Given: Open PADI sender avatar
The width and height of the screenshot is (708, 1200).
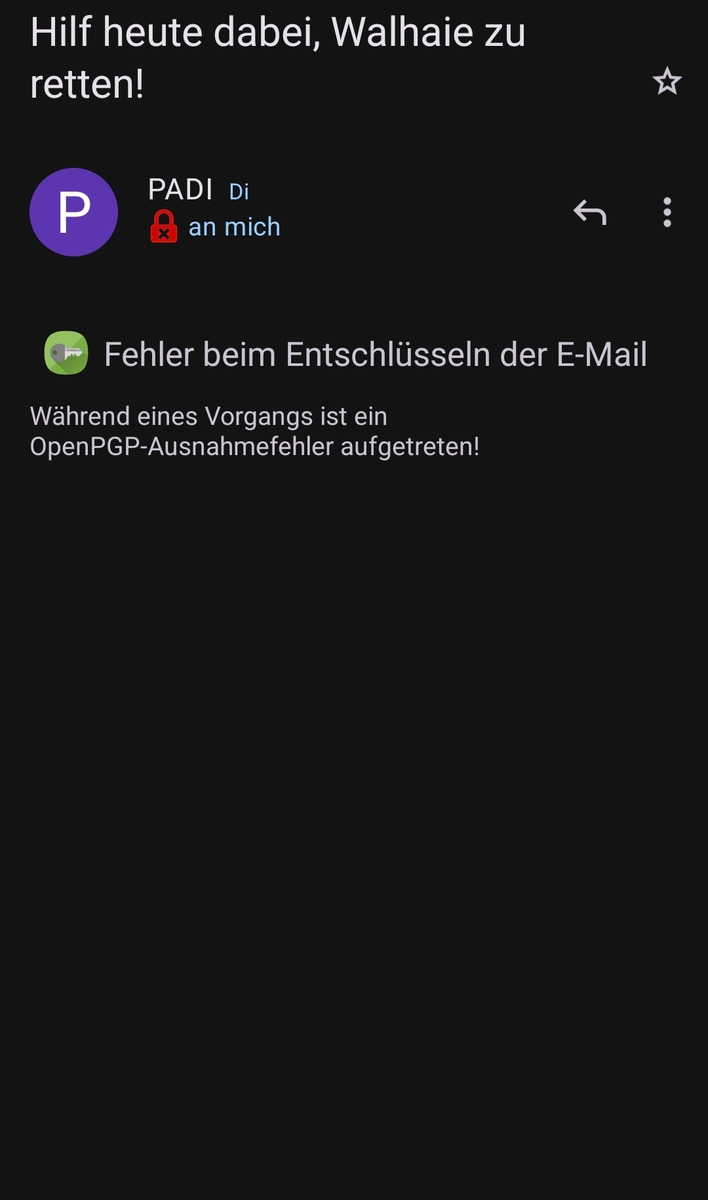Looking at the screenshot, I should point(74,212).
